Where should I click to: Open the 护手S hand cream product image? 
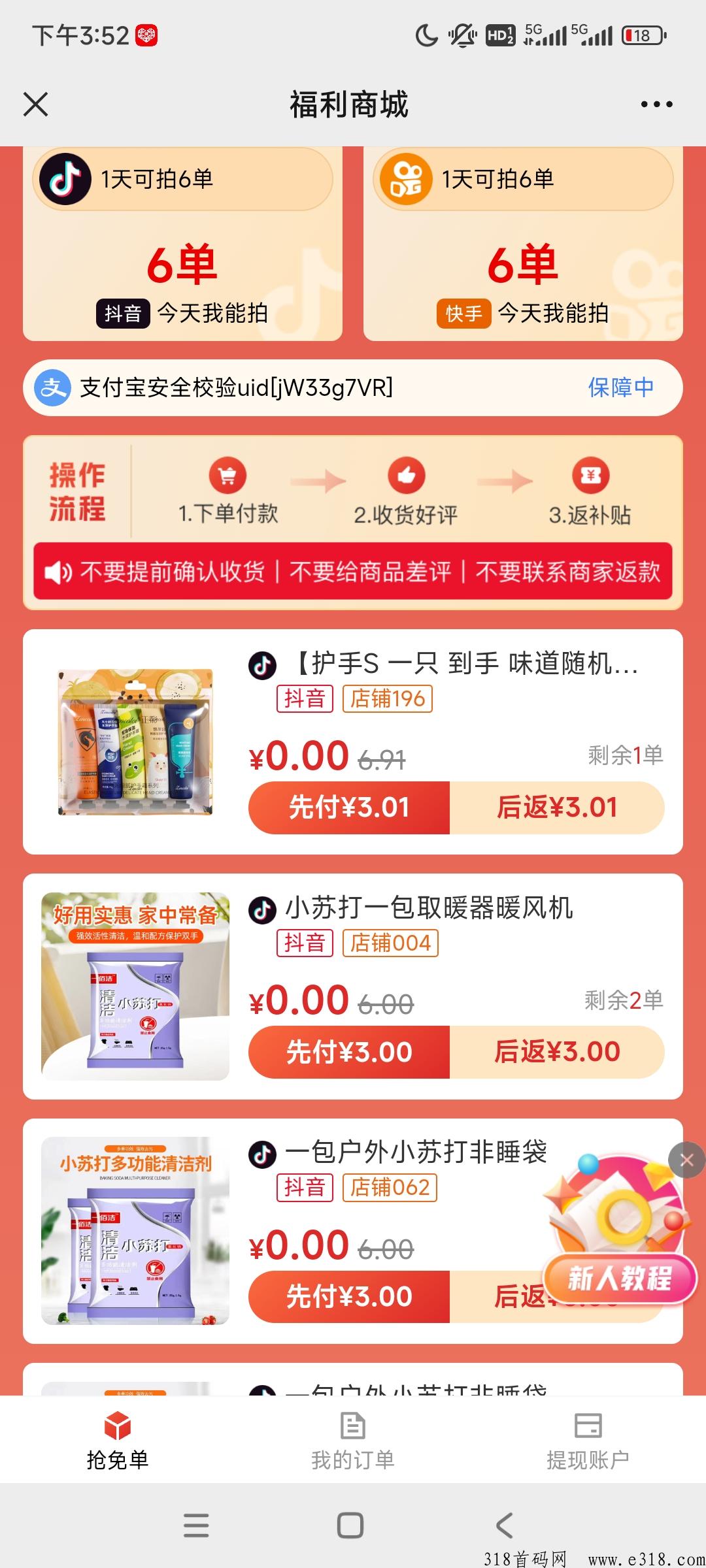[135, 742]
